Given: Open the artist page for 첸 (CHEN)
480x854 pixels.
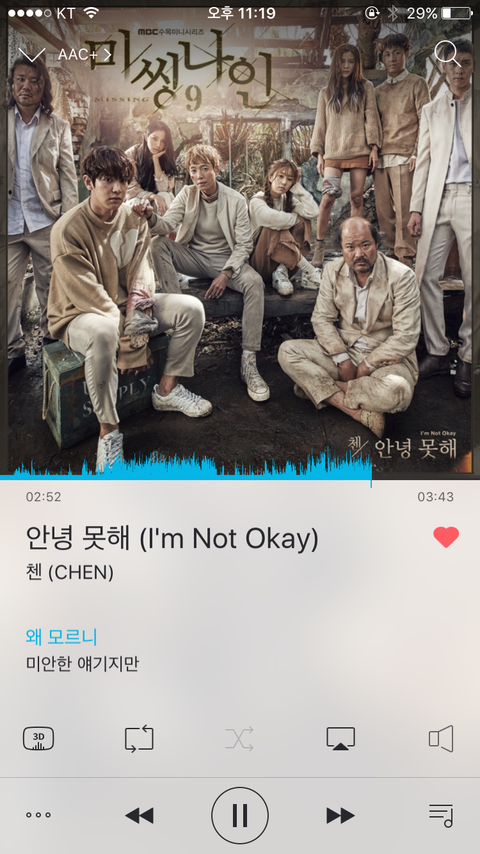Looking at the screenshot, I should pyautogui.click(x=70, y=572).
